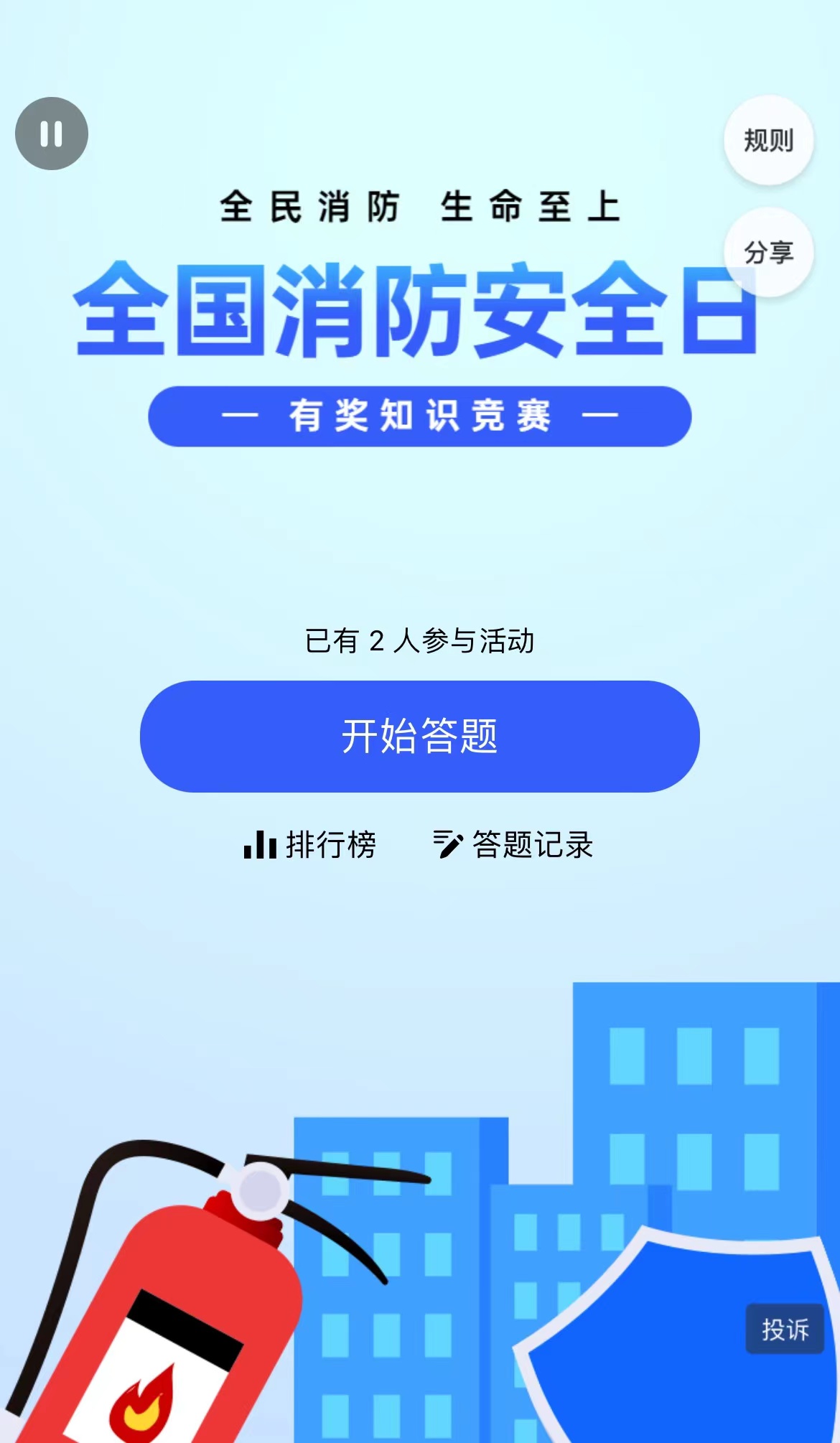Image resolution: width=840 pixels, height=1443 pixels.
Task: Open the 排行榜 leaderboard
Action: (310, 844)
